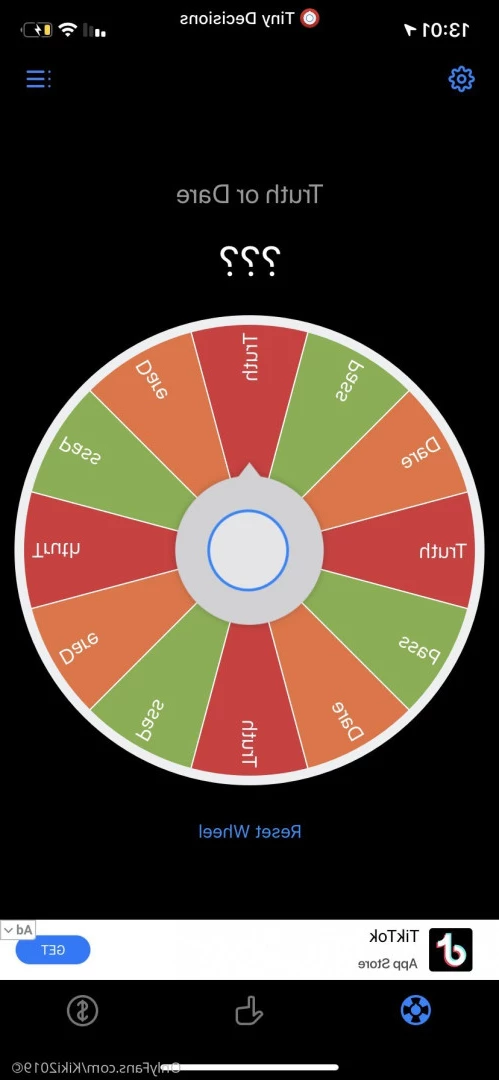Tap Reset Wheel
The image size is (499, 1080).
point(250,831)
